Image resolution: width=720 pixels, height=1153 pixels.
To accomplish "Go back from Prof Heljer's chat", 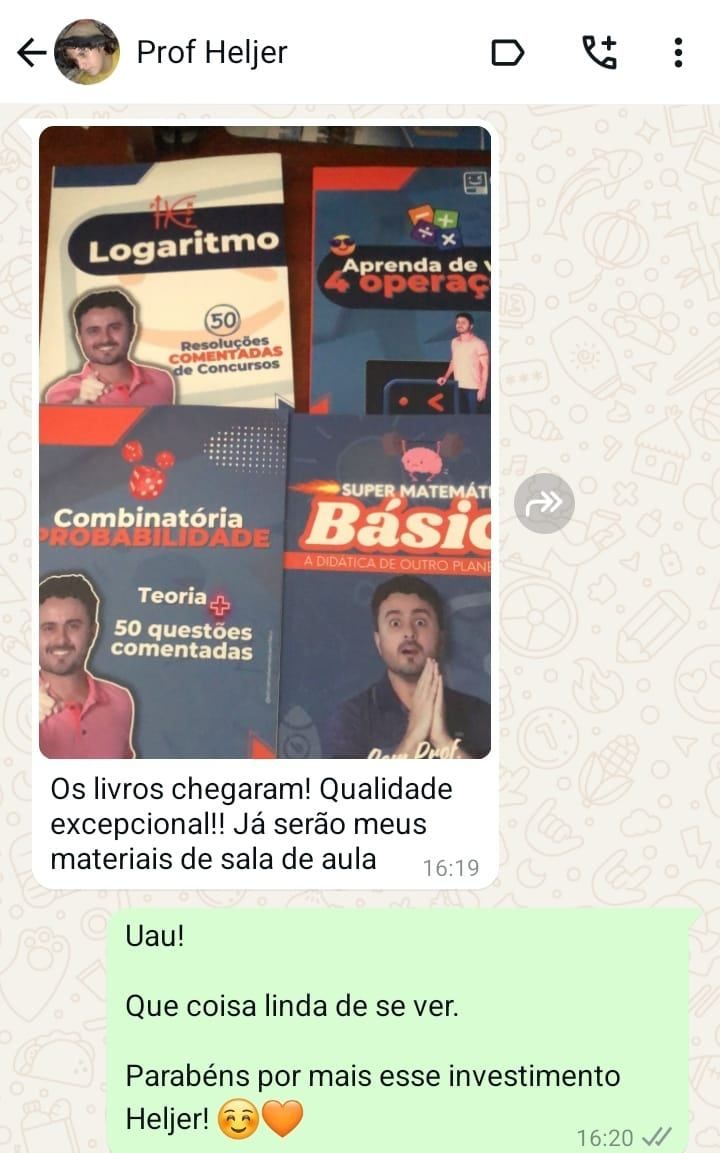I will coord(31,53).
